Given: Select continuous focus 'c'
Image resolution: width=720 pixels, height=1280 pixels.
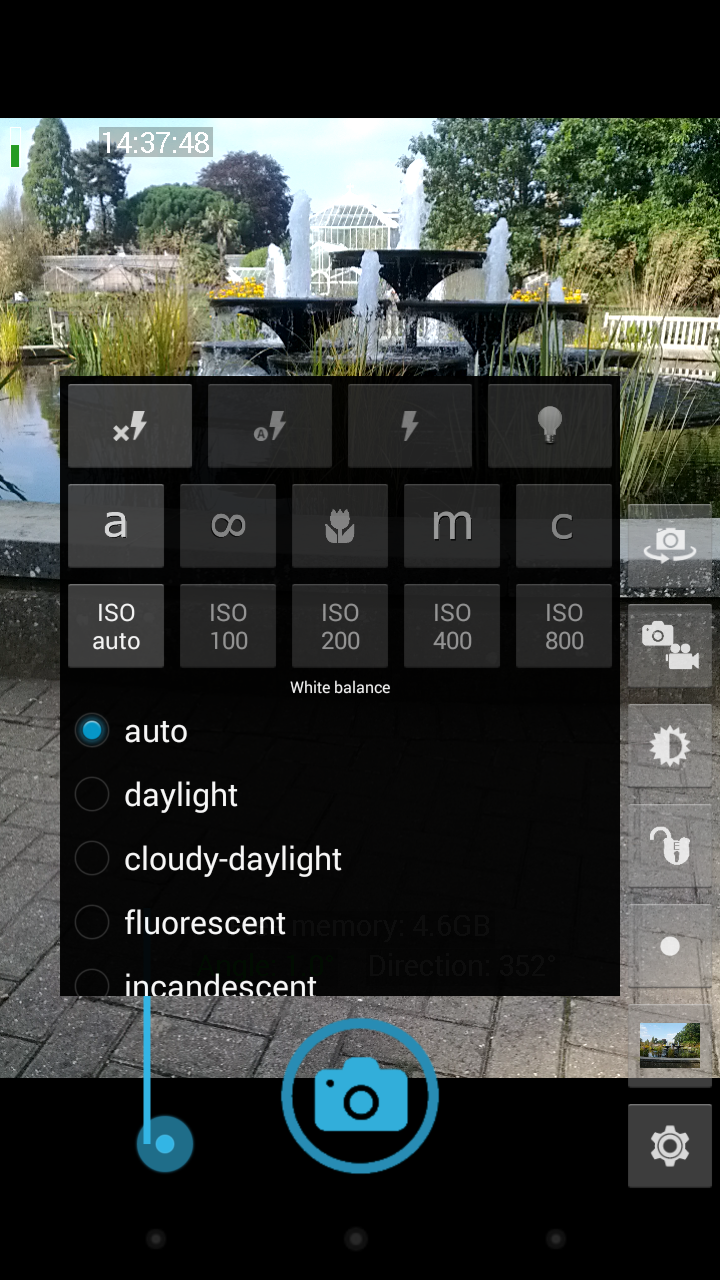Looking at the screenshot, I should coord(564,526).
